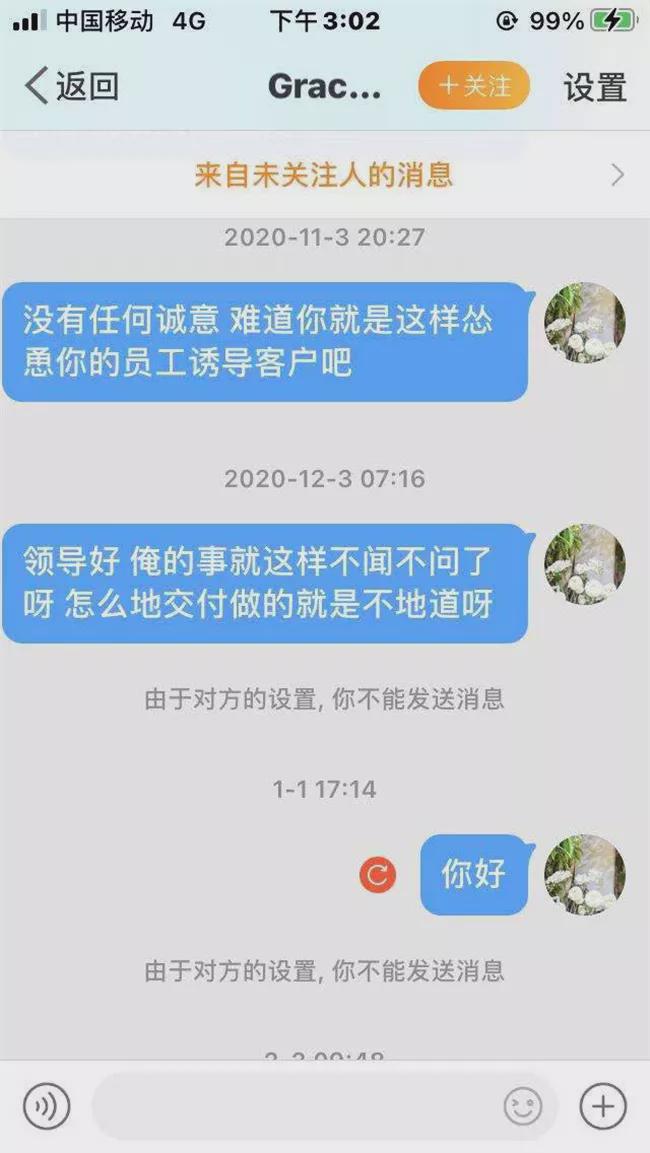Go back using the 返回 button

click(x=72, y=86)
